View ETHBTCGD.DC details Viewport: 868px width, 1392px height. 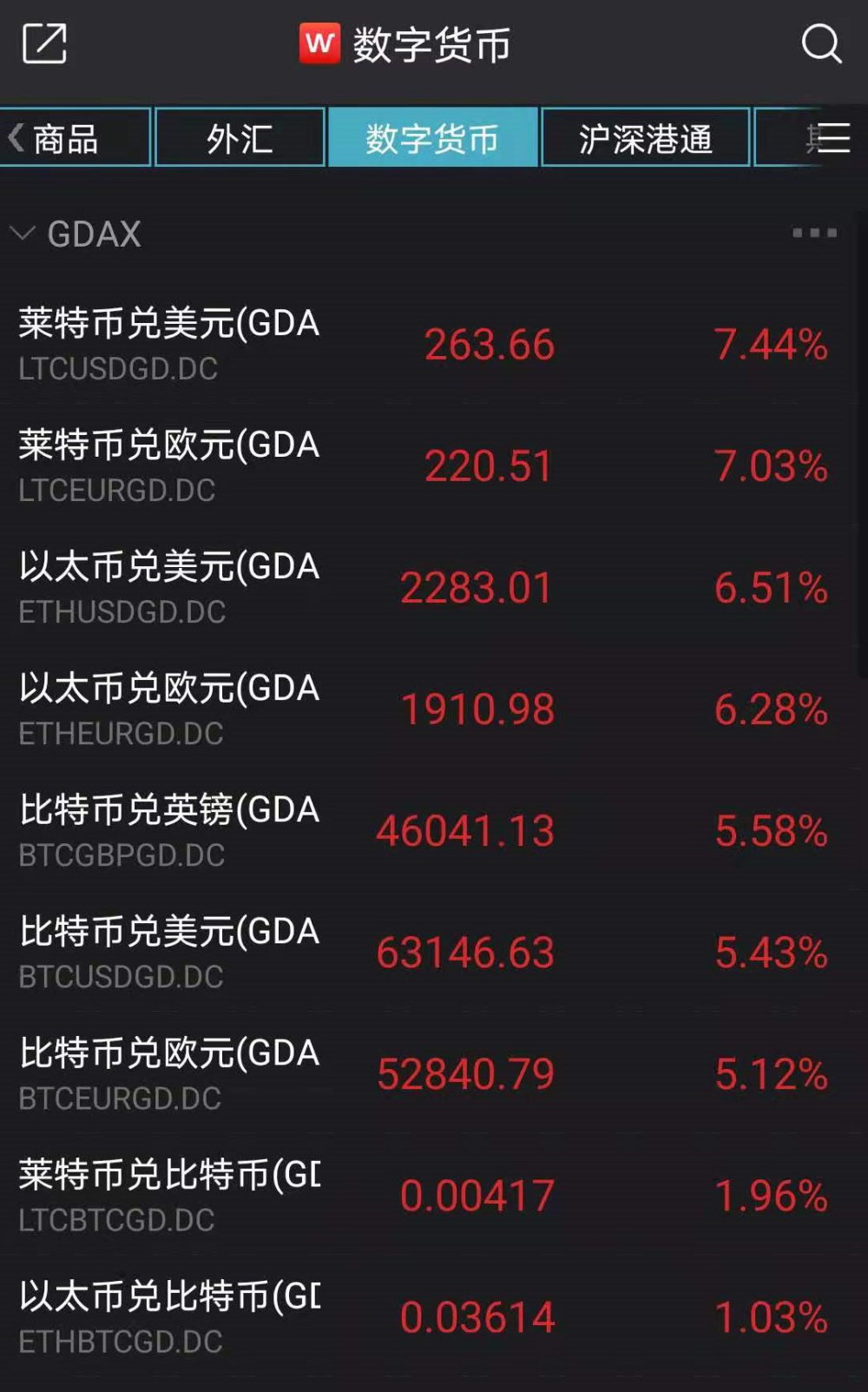425,1316
